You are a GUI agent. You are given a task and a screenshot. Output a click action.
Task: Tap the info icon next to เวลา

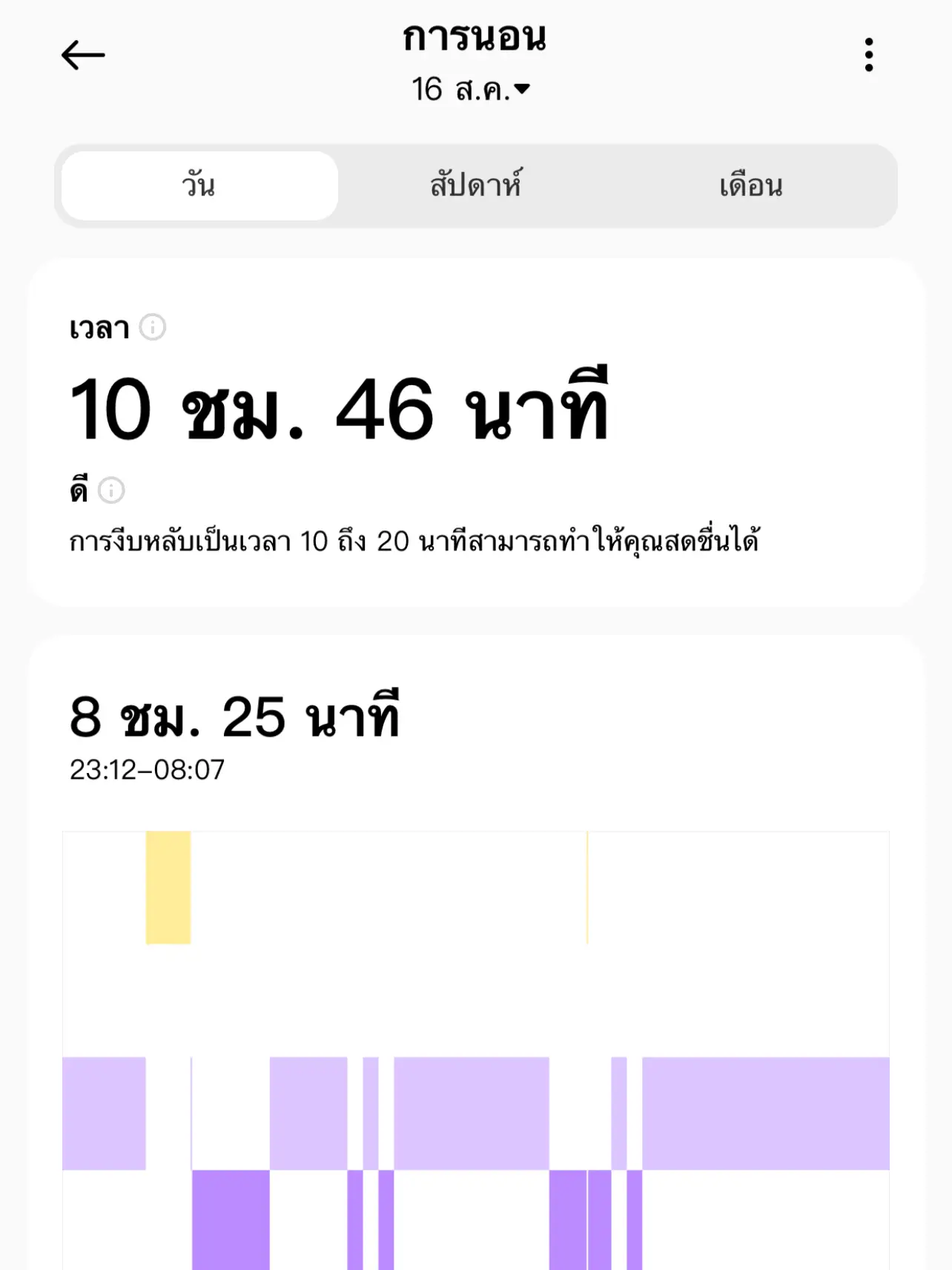tap(153, 327)
